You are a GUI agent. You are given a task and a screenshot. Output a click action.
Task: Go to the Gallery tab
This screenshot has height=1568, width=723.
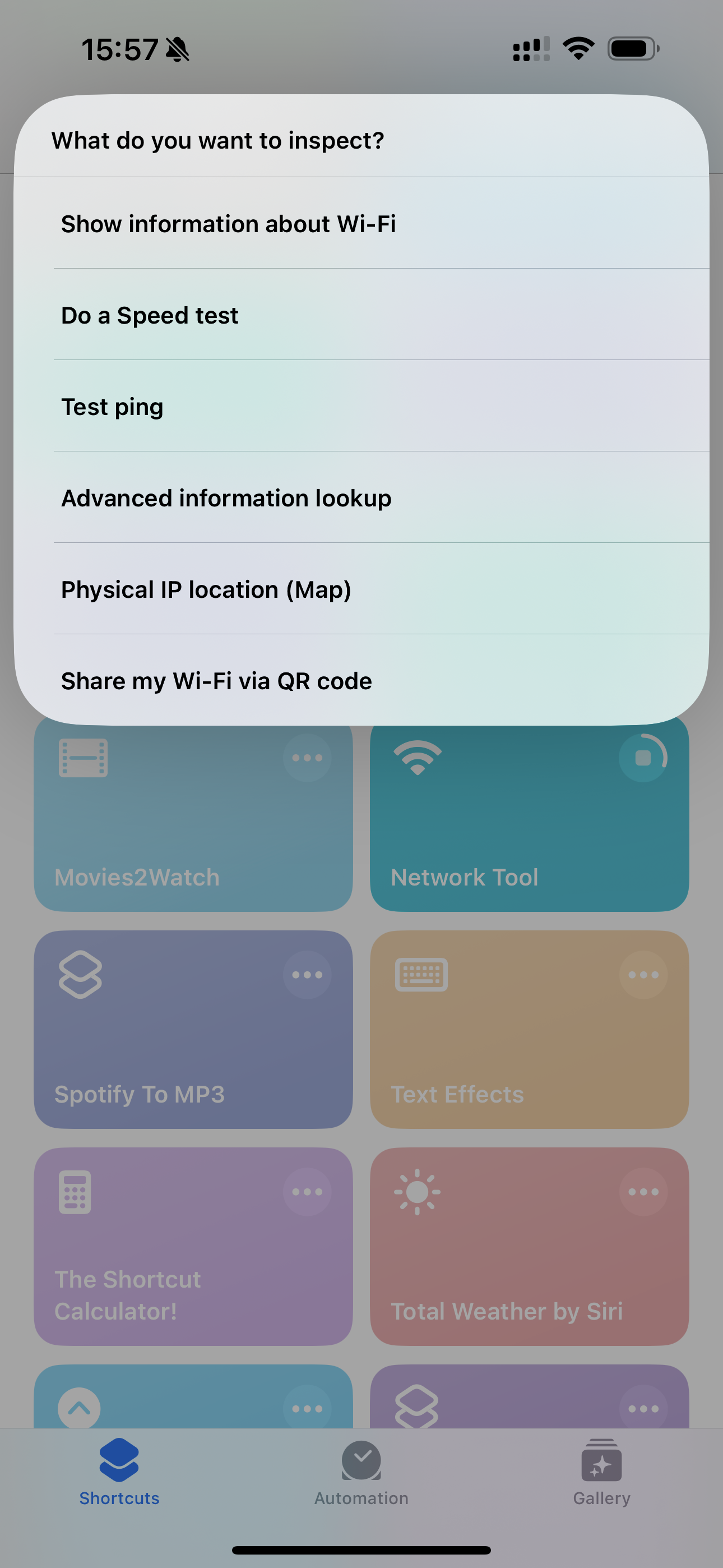pos(601,1472)
